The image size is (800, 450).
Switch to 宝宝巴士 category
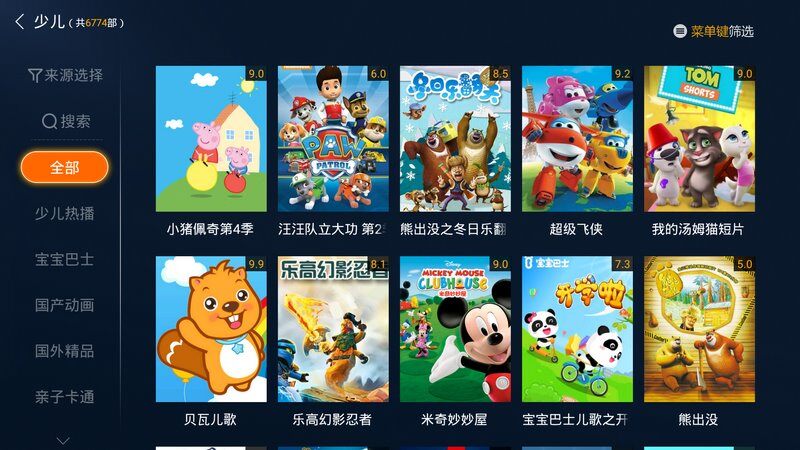coord(65,259)
